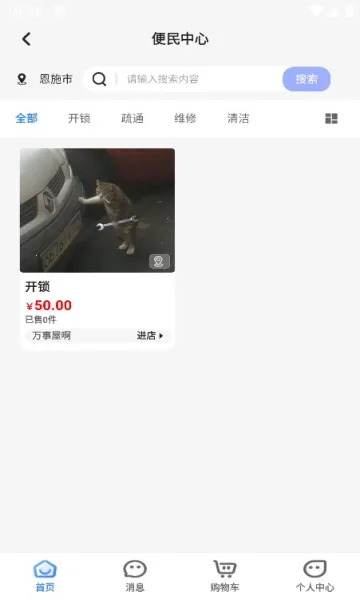360x600 pixels.
Task: Go to the 首页 tab
Action: 45,576
